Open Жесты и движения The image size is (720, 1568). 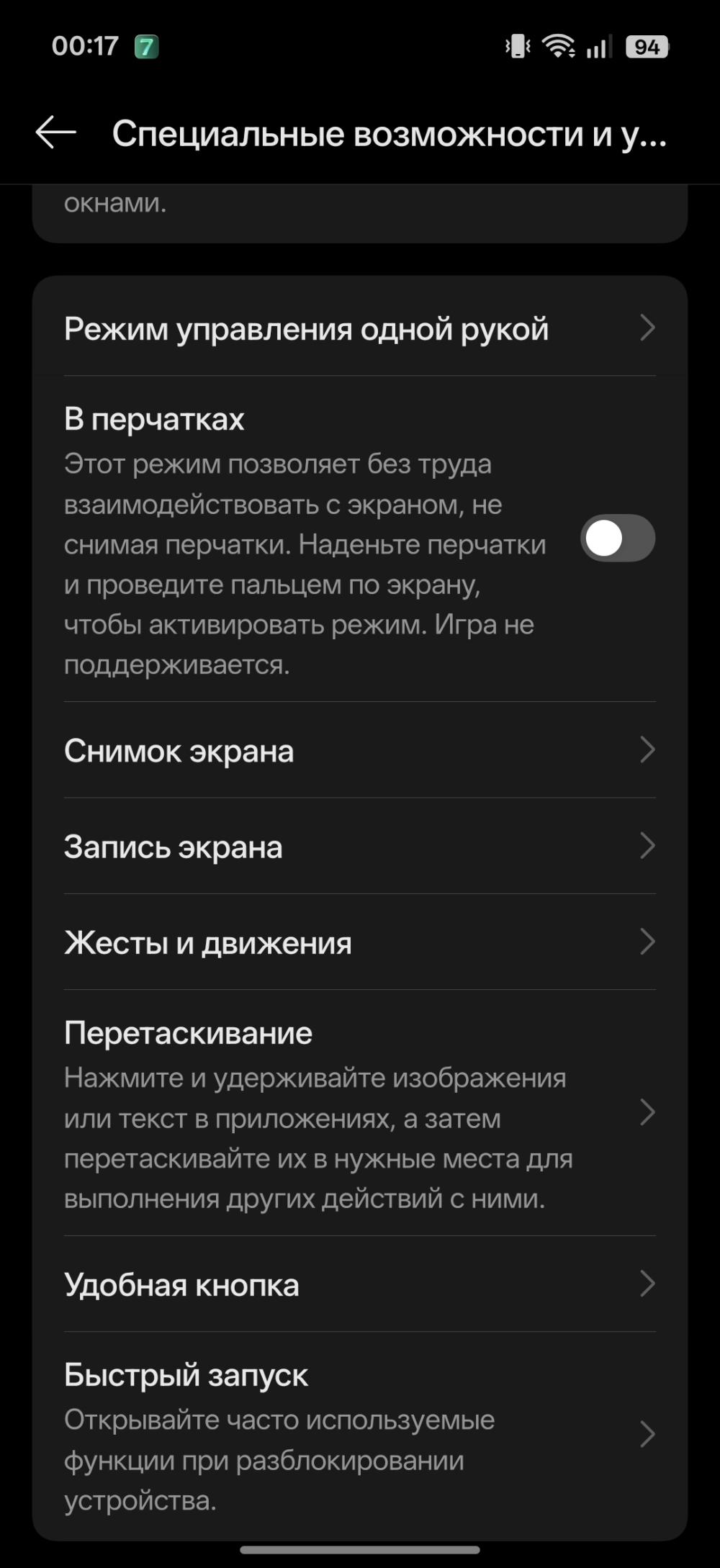click(359, 942)
